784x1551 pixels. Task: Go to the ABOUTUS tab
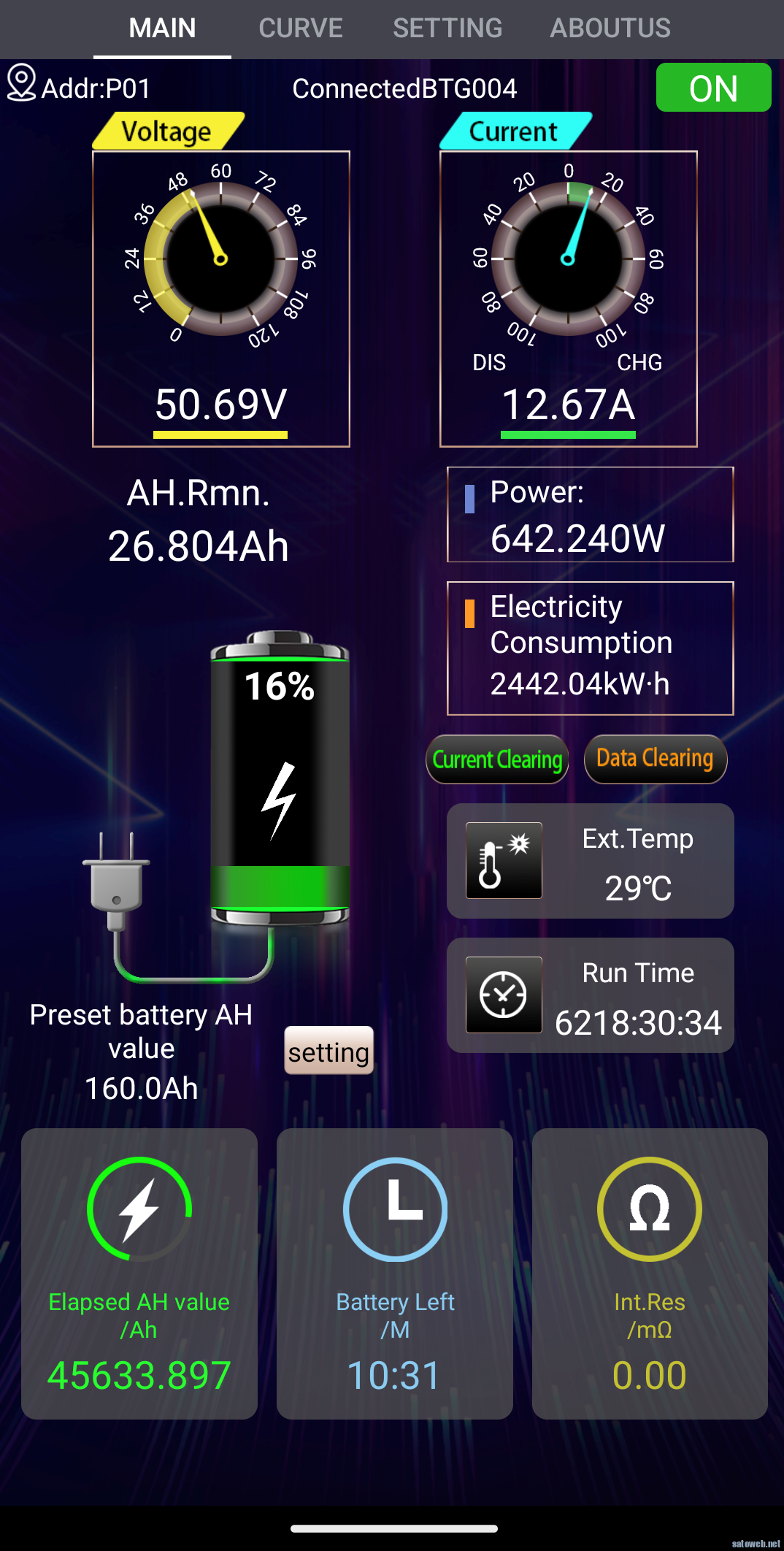coord(610,28)
